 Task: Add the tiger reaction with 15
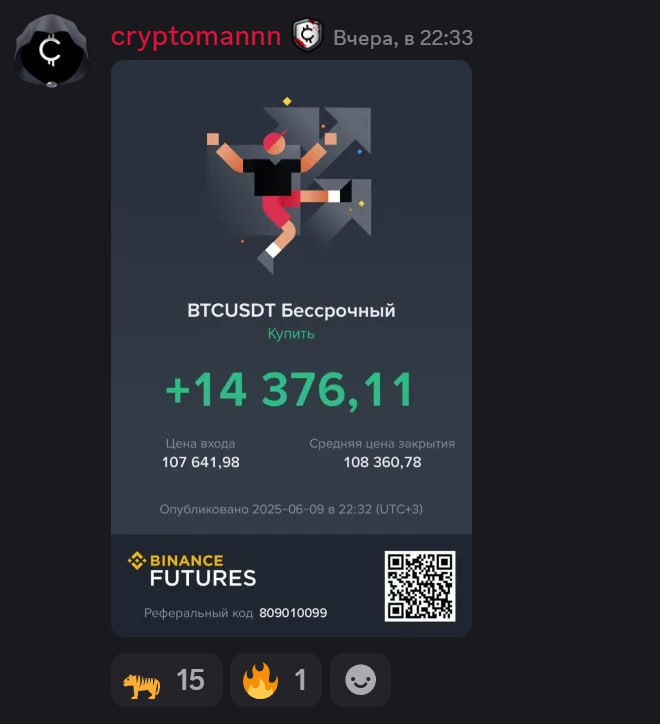166,681
